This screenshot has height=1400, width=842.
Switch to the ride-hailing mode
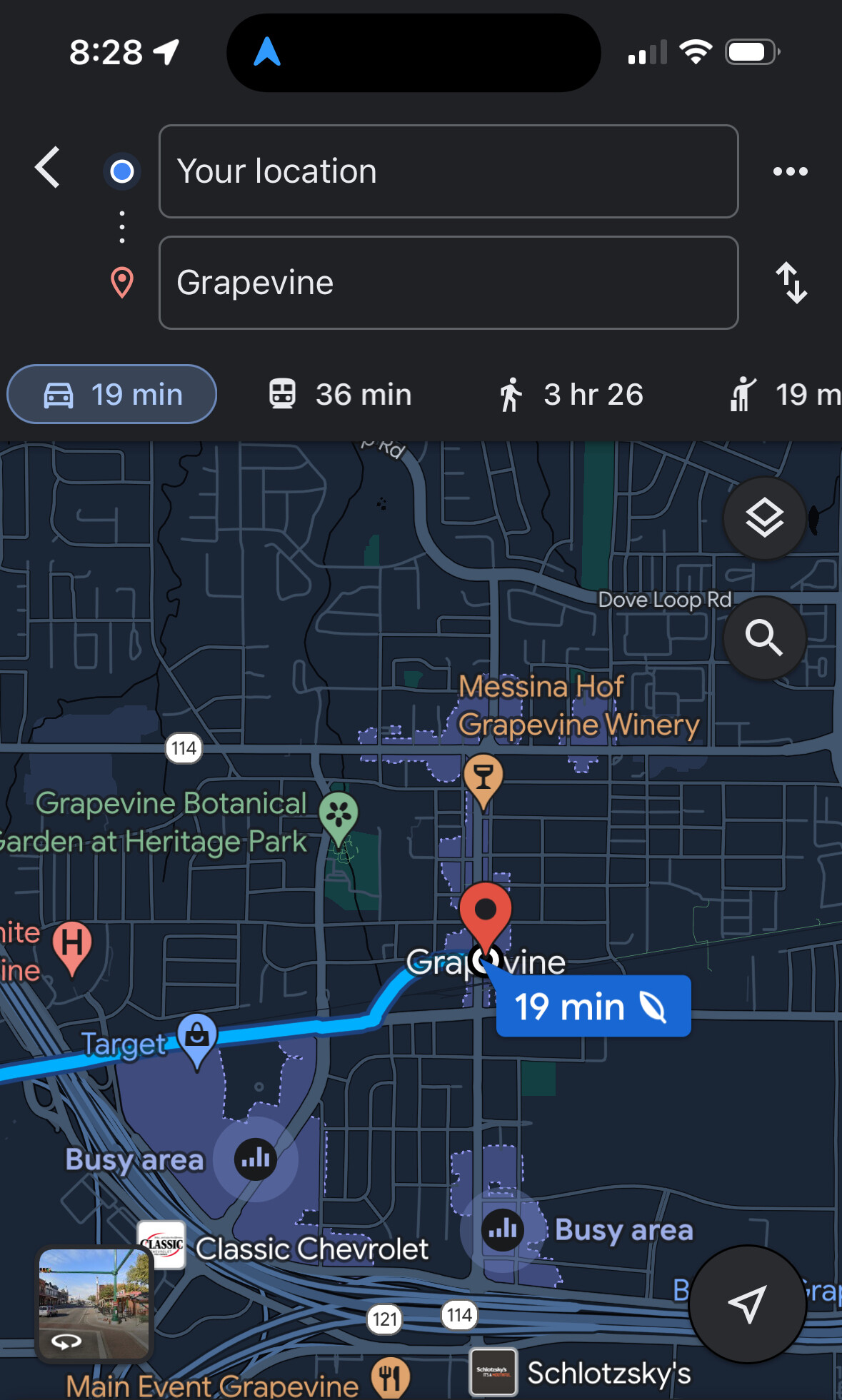point(782,394)
